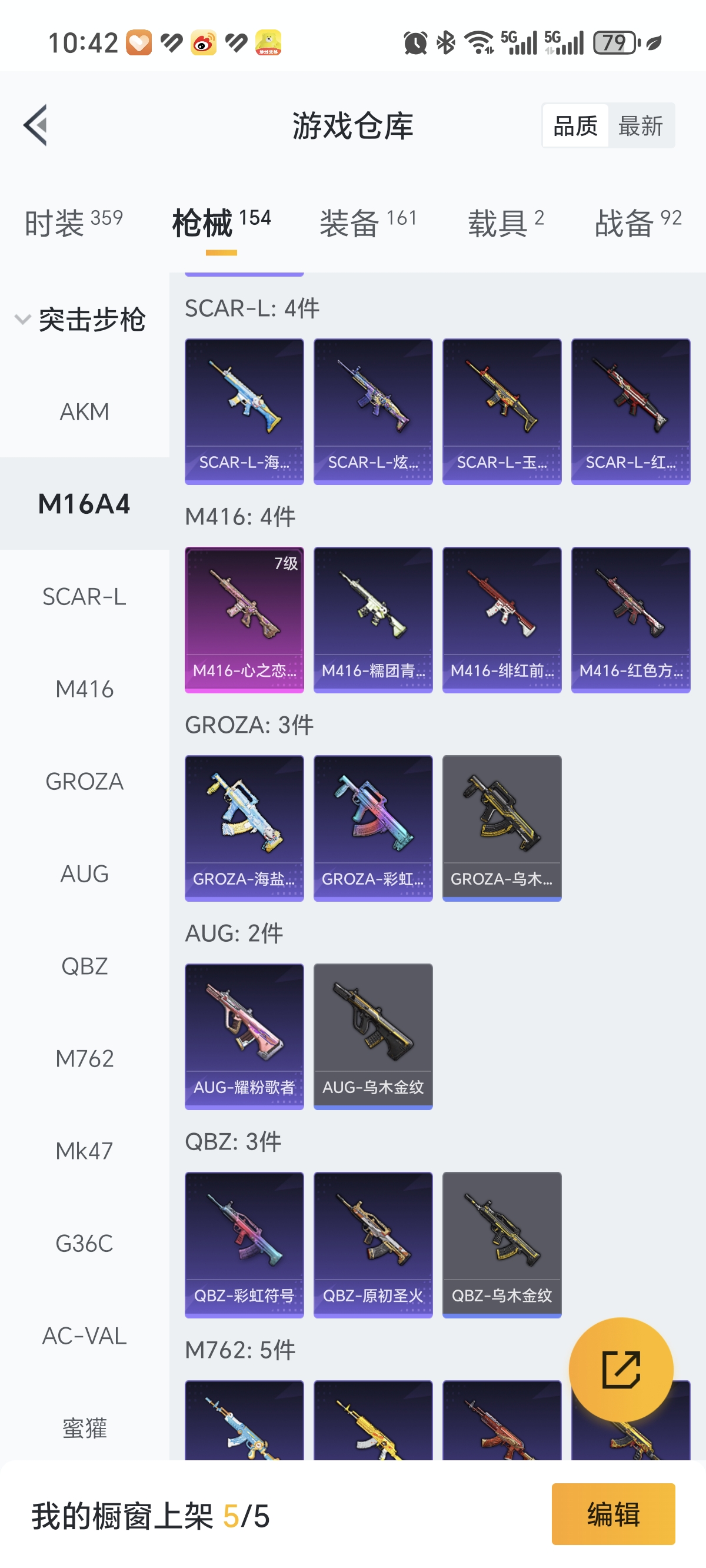Screen dimensions: 706x1568
Task: Select AKM in the weapon sidebar
Action: (x=85, y=412)
